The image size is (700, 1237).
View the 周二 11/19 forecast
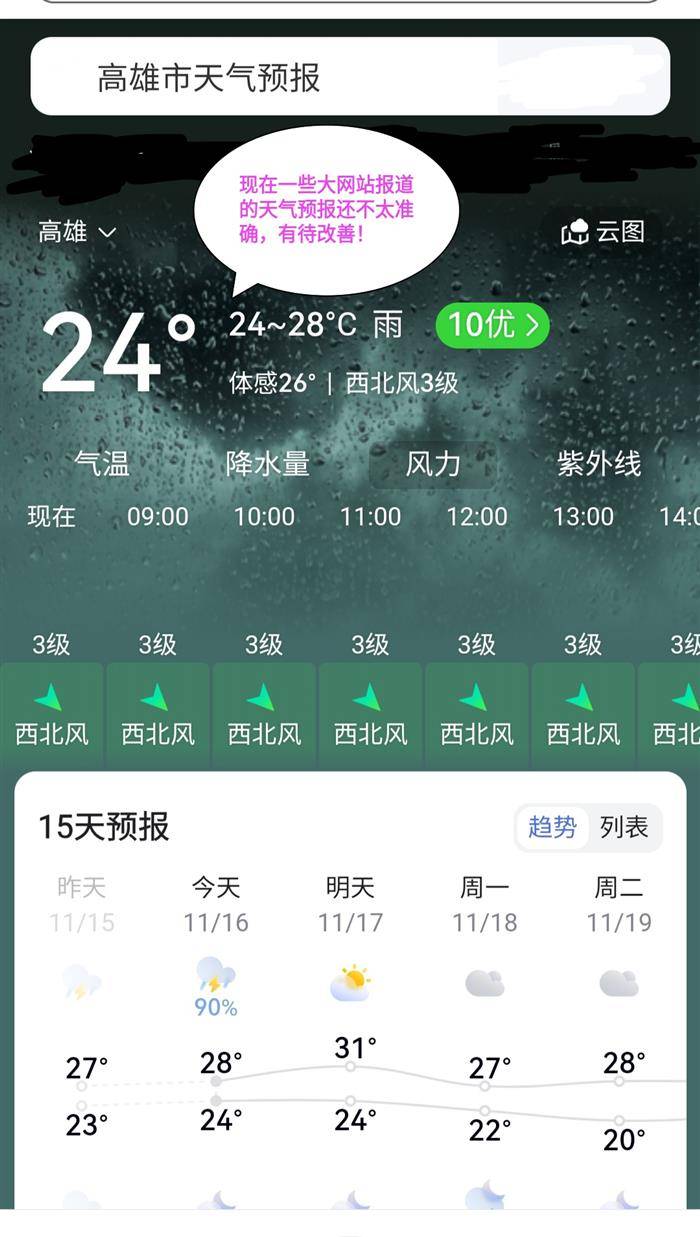[x=618, y=904]
